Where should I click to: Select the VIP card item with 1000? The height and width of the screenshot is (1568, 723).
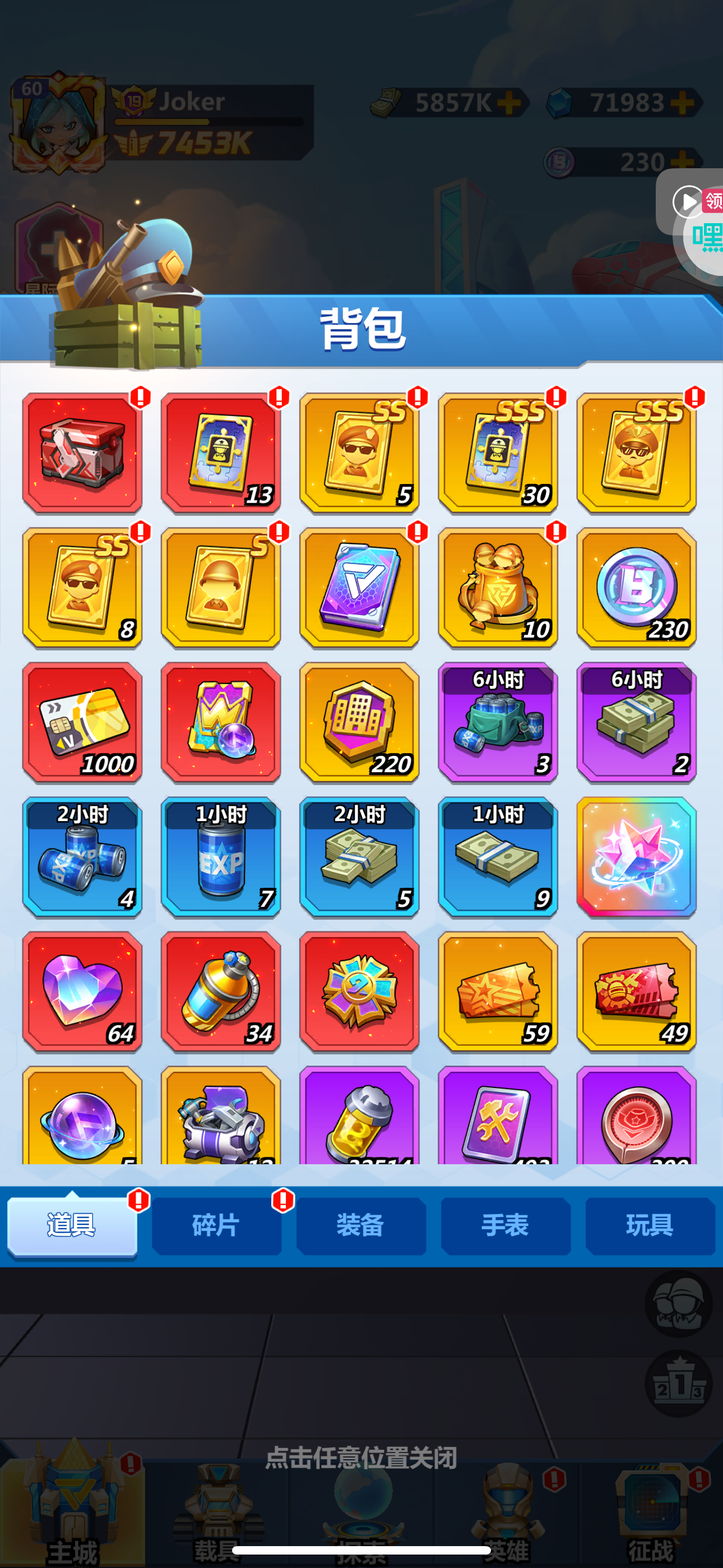tap(82, 722)
